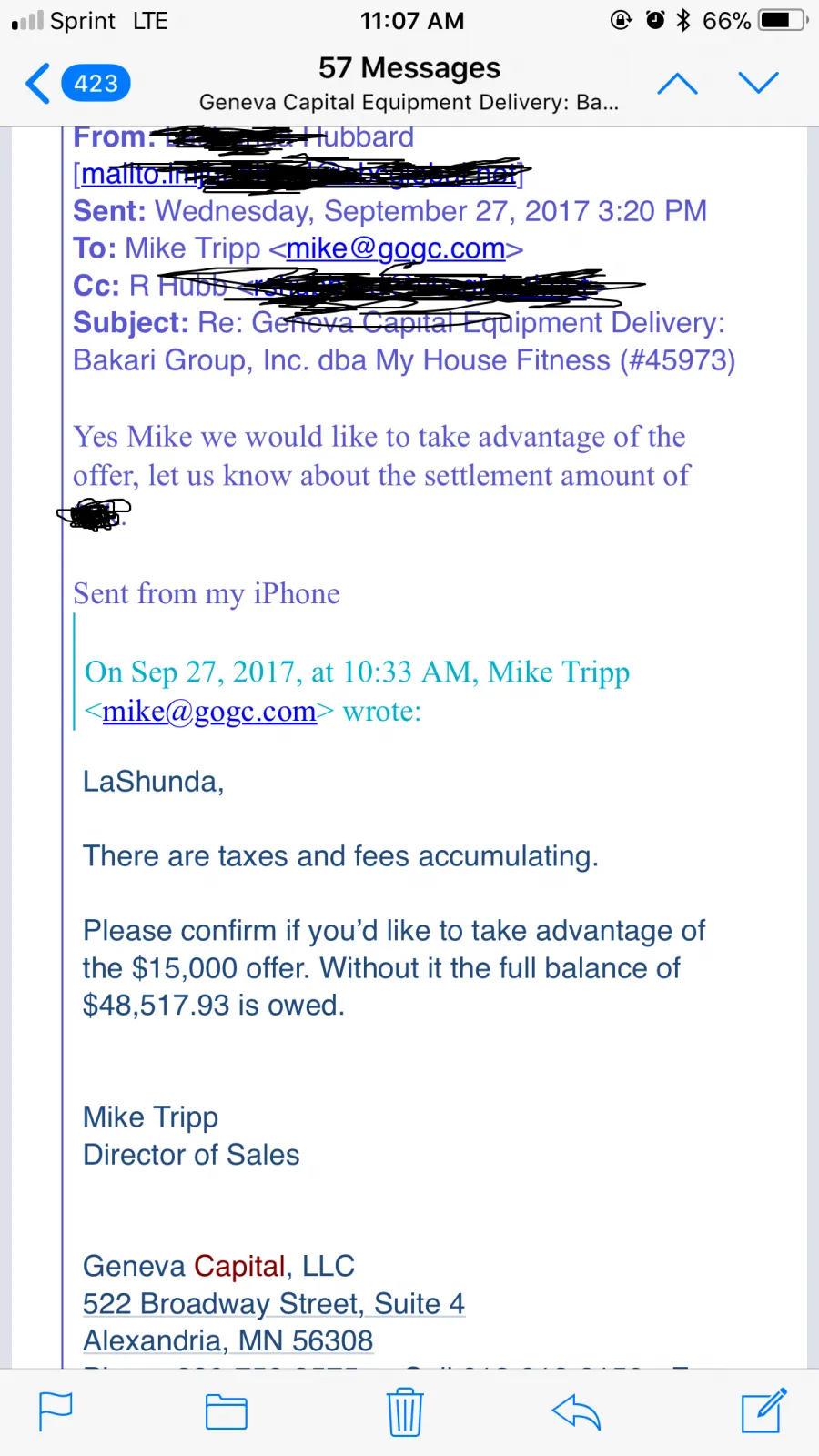Show the previous message with the up arrow
The width and height of the screenshot is (819, 1456).
[677, 84]
